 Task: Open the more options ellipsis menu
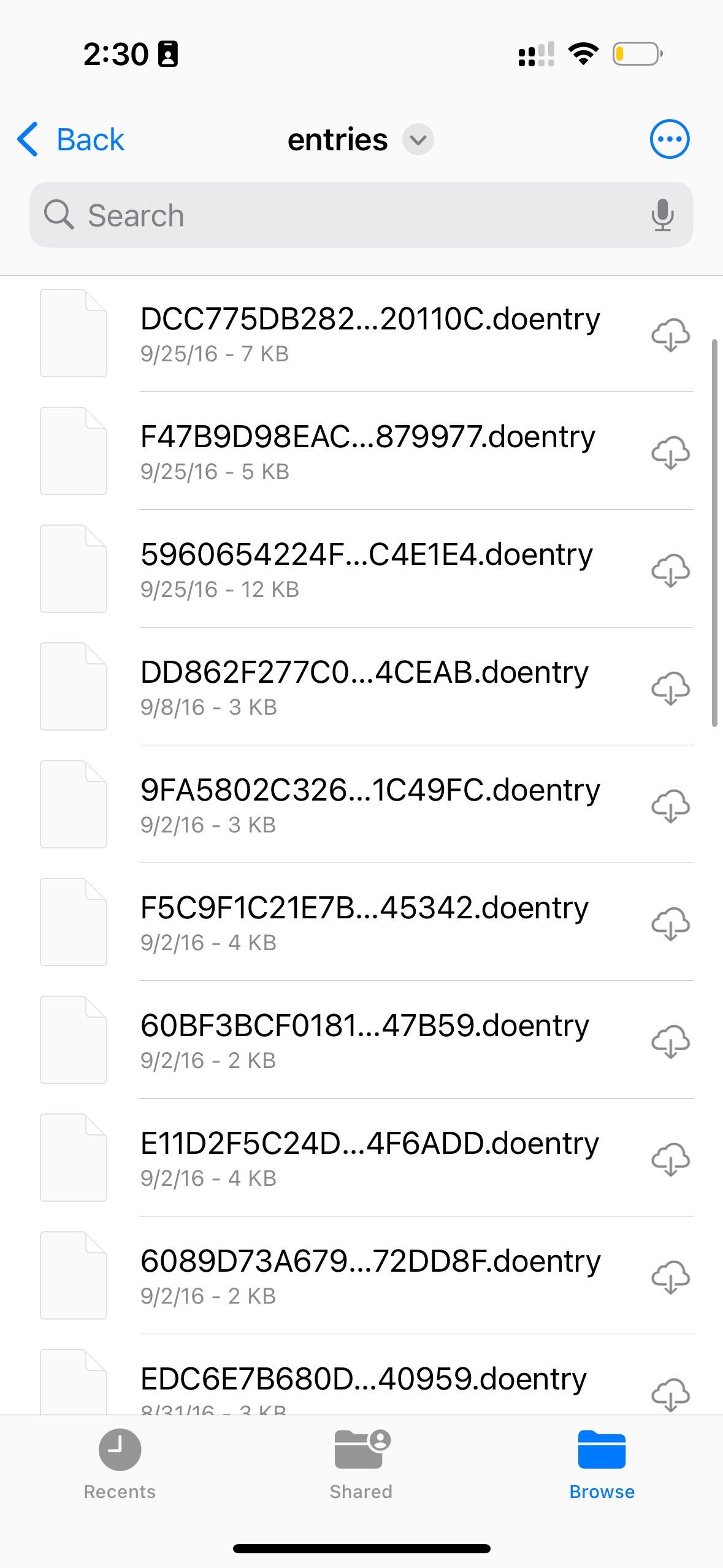pyautogui.click(x=669, y=139)
